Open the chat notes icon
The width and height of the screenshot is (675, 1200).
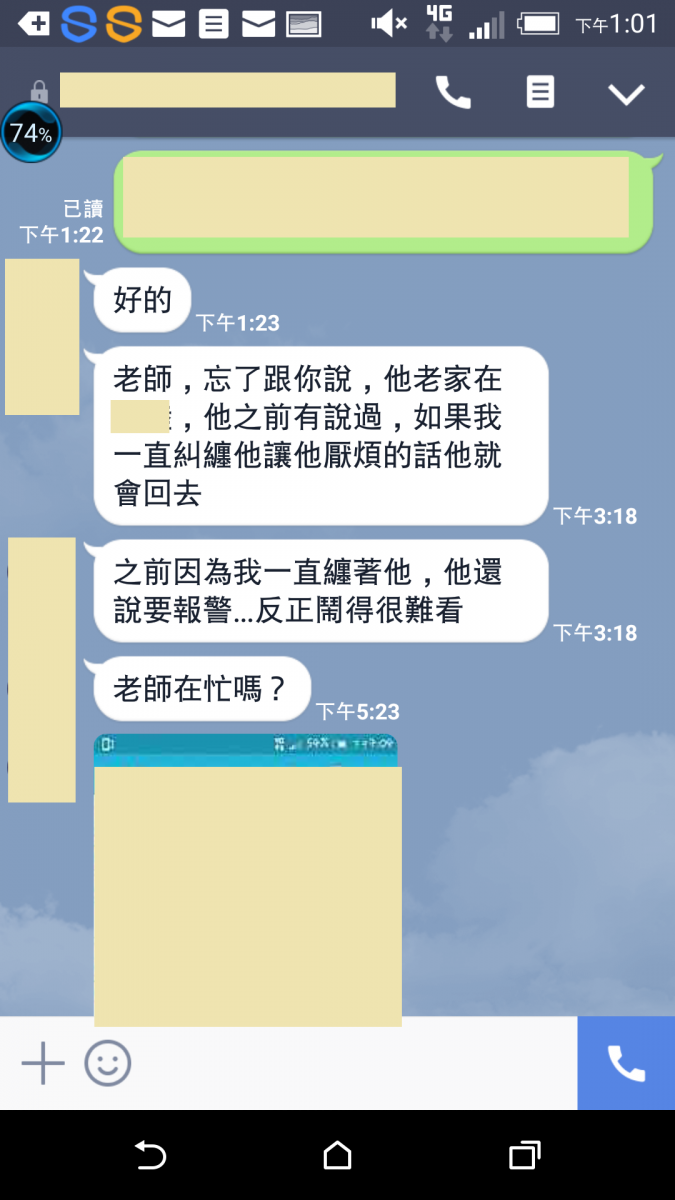(x=540, y=93)
